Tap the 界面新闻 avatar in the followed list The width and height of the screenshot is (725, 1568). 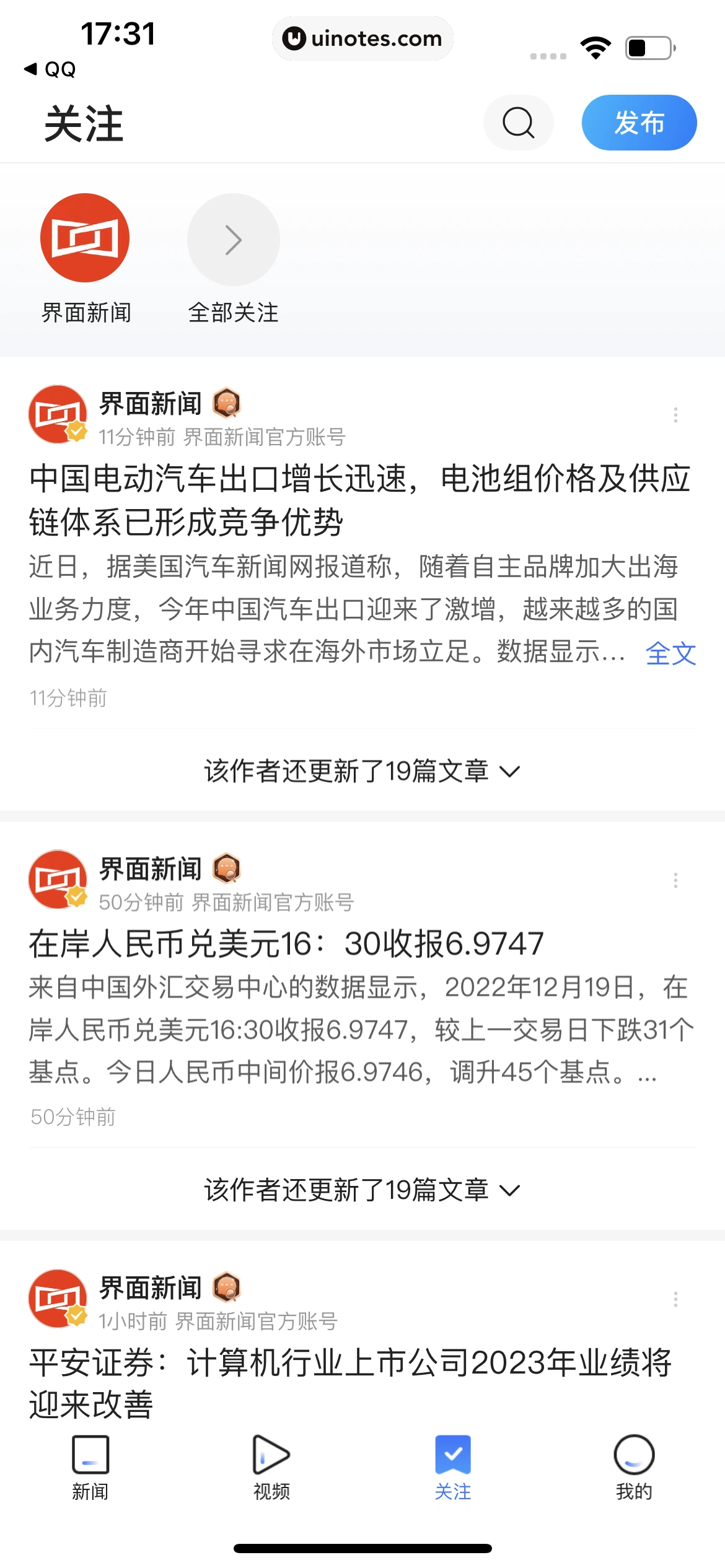tap(85, 238)
